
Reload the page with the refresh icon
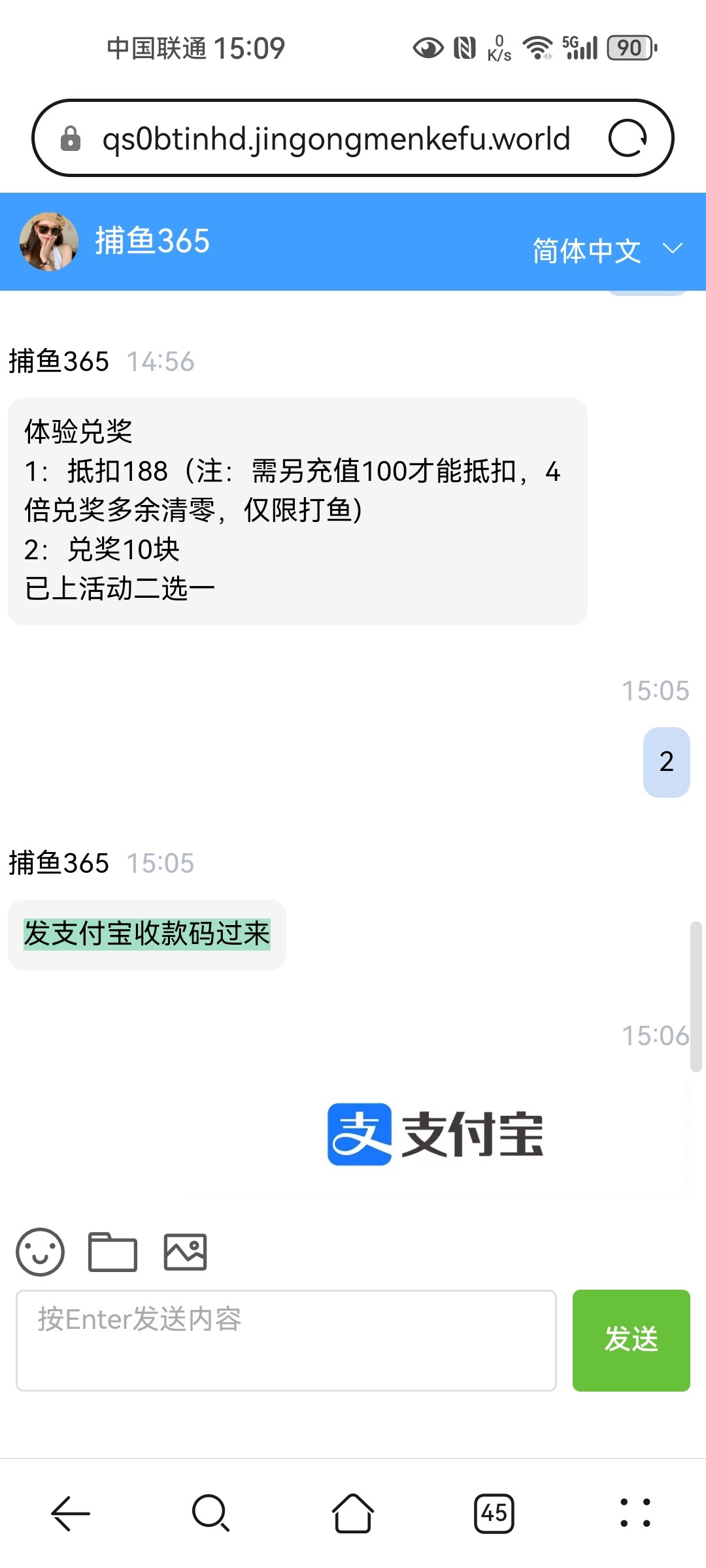627,138
